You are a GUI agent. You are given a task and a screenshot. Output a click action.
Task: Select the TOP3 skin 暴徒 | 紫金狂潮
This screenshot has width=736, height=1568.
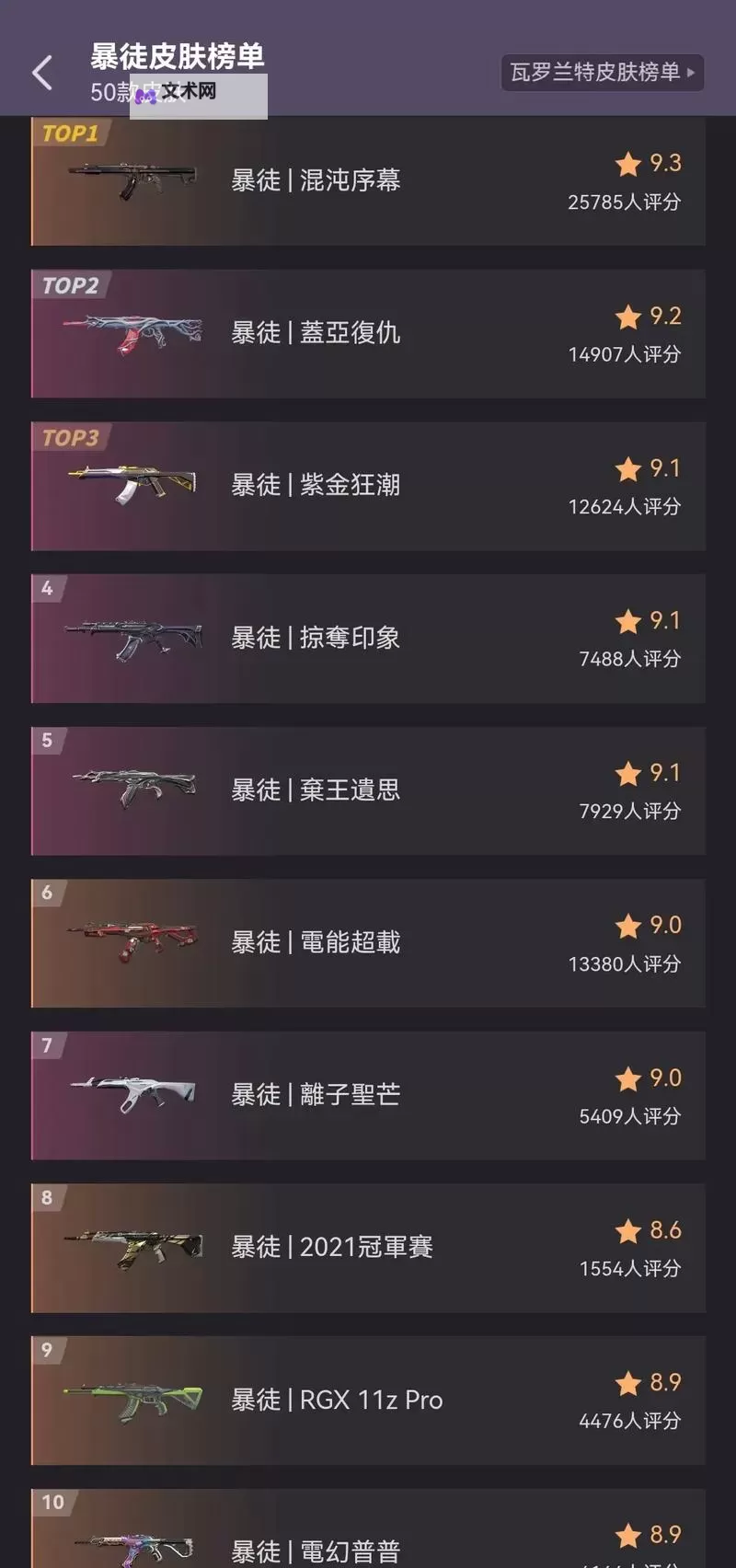(x=368, y=486)
